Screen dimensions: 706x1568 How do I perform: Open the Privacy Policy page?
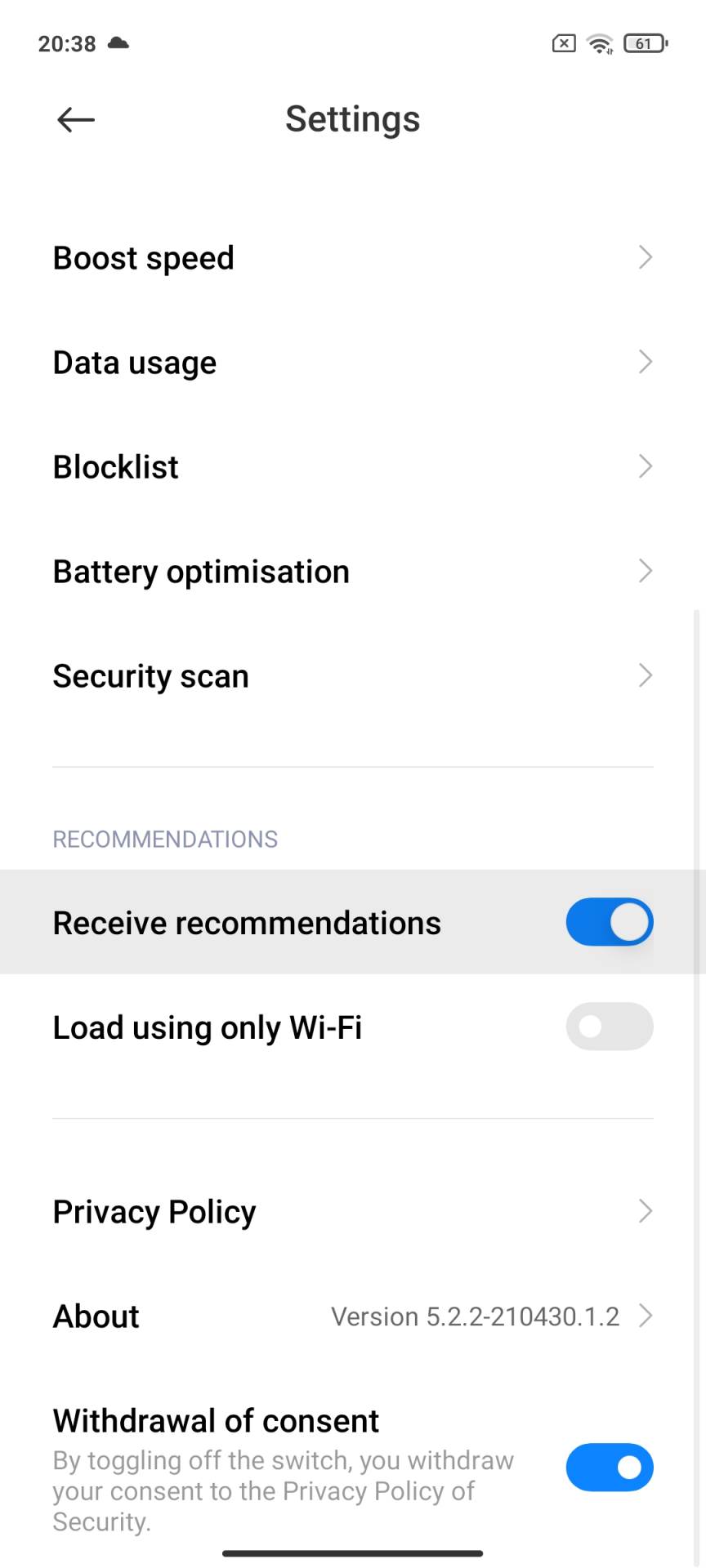tap(154, 1211)
